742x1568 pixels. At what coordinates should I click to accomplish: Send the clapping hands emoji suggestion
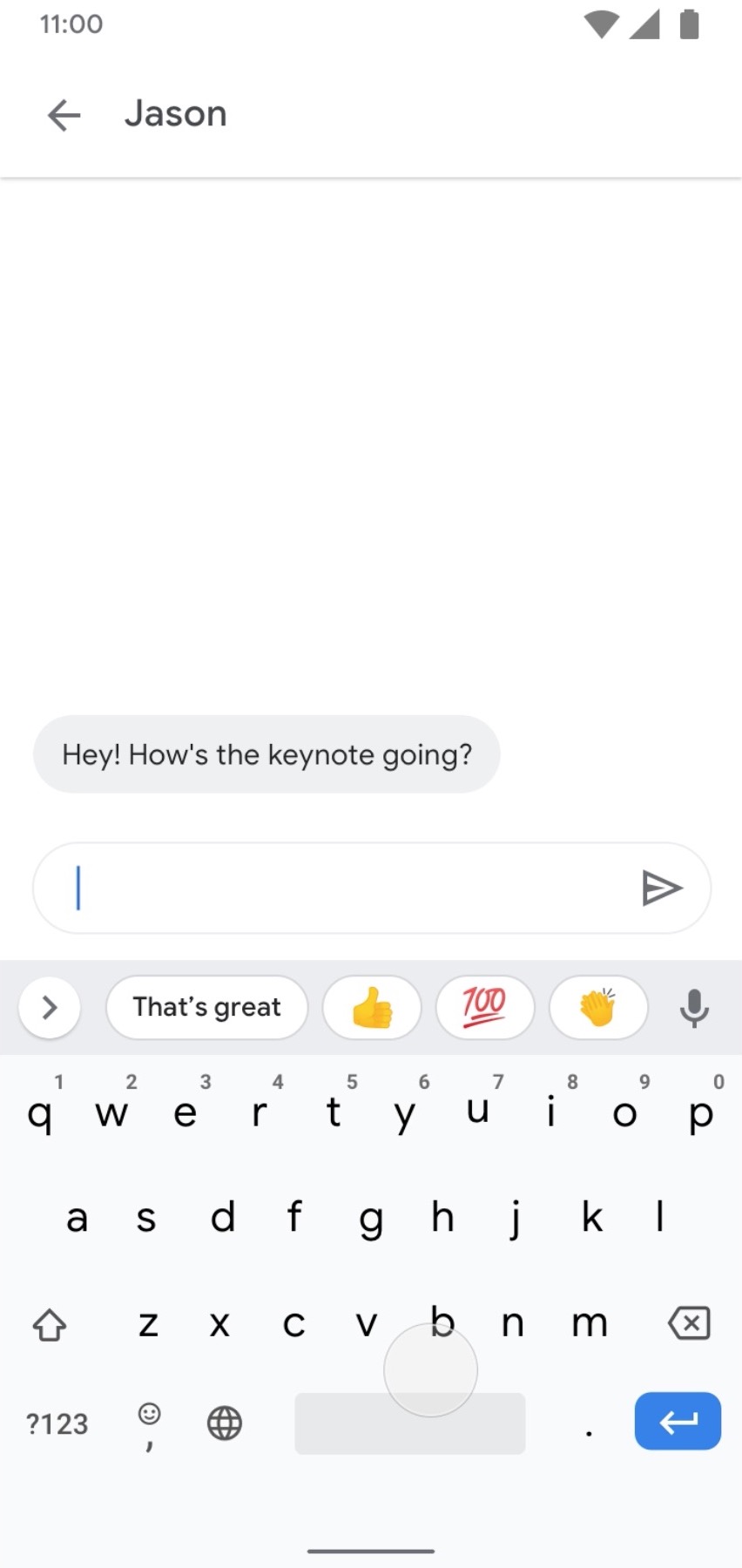598,1007
